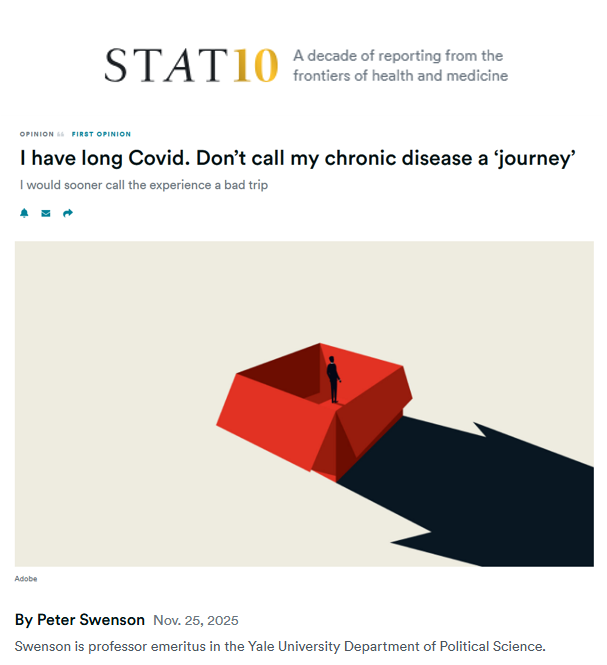This screenshot has width=607, height=665.
Task: Tap the bell icon for article alerts
Action: [x=25, y=213]
